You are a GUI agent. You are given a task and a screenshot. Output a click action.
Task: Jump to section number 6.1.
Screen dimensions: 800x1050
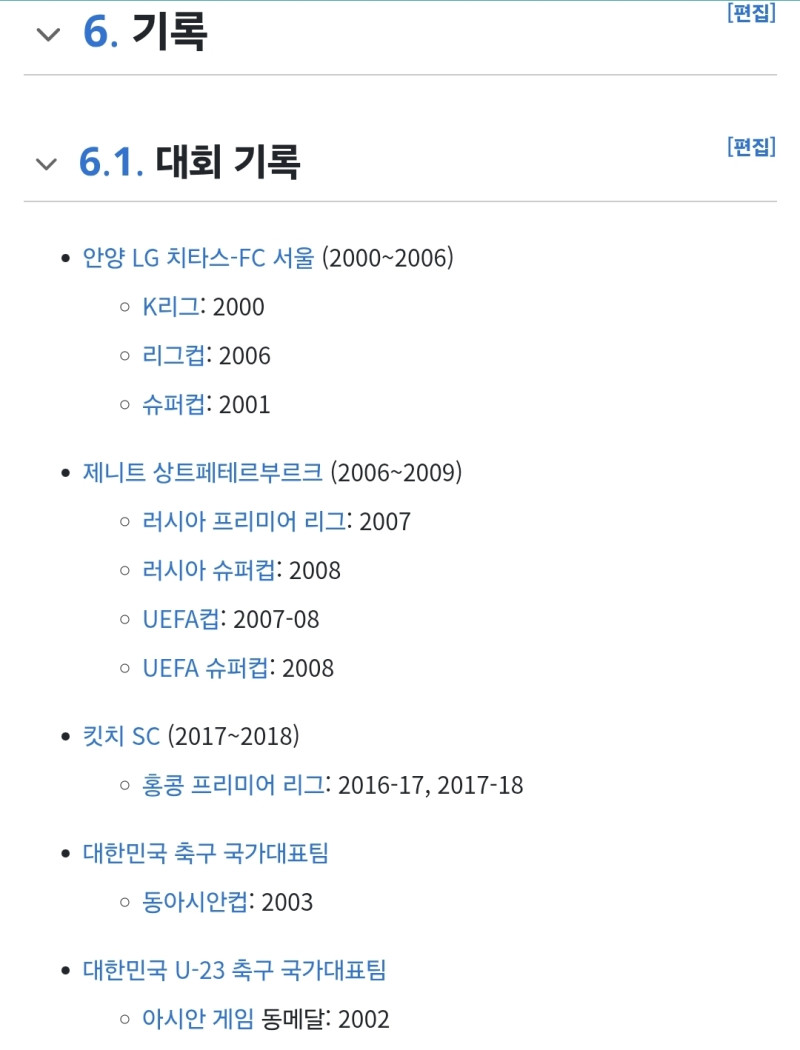click(x=111, y=162)
